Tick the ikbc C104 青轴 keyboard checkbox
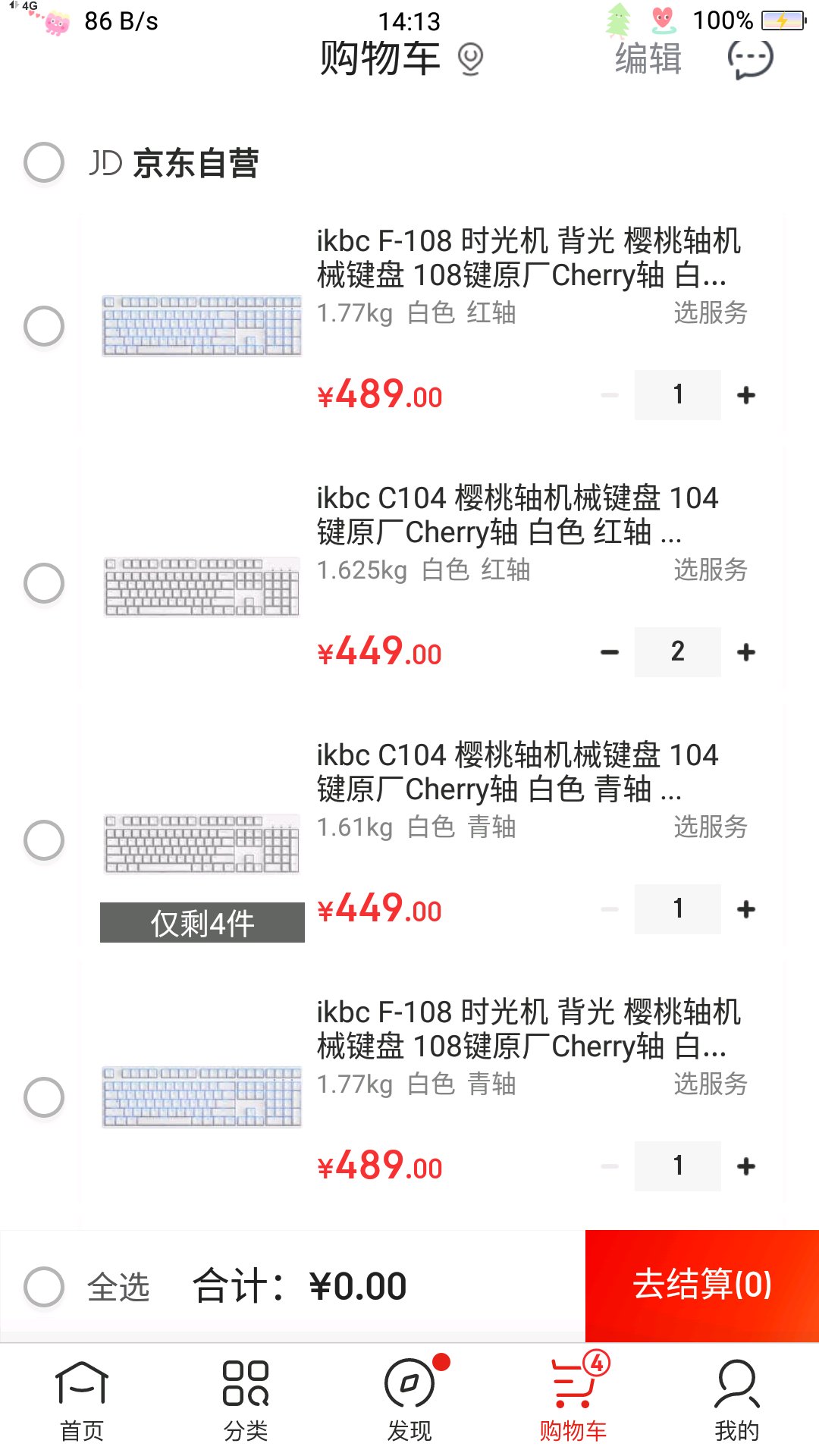The width and height of the screenshot is (819, 1456). pyautogui.click(x=44, y=840)
